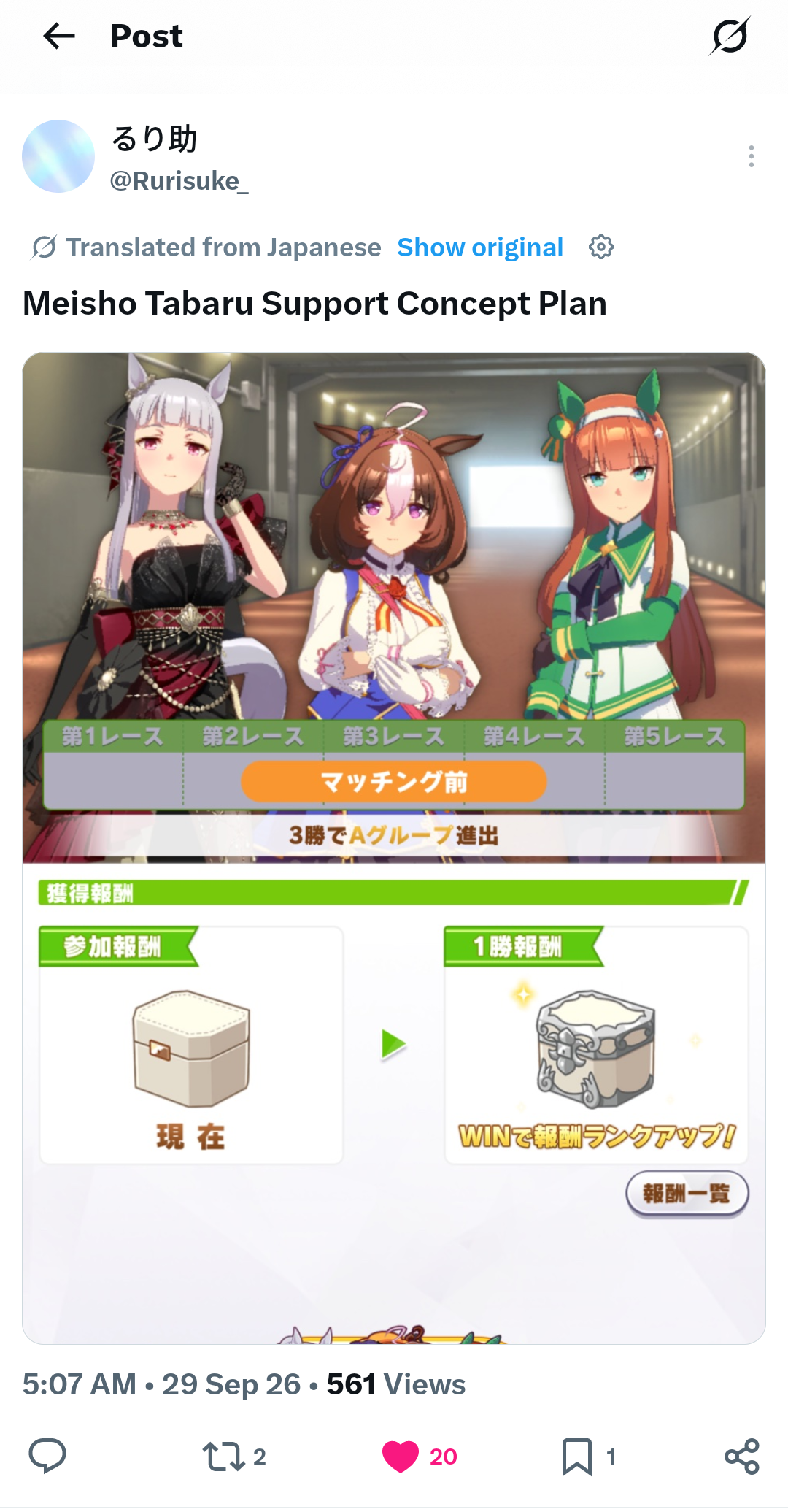This screenshot has width=788, height=1512.
Task: Open the post's three-dot overflow menu
Action: click(751, 156)
